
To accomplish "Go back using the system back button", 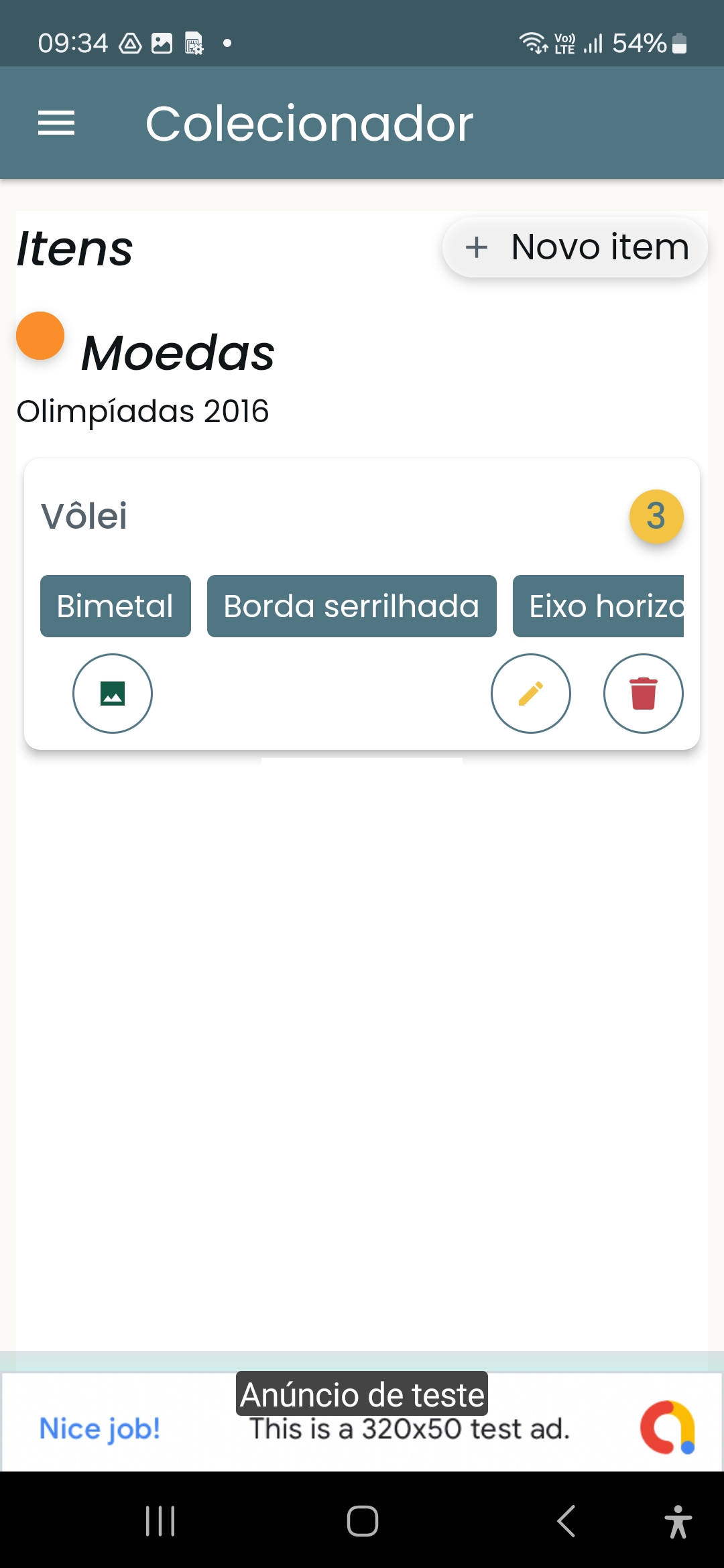I will [566, 1520].
